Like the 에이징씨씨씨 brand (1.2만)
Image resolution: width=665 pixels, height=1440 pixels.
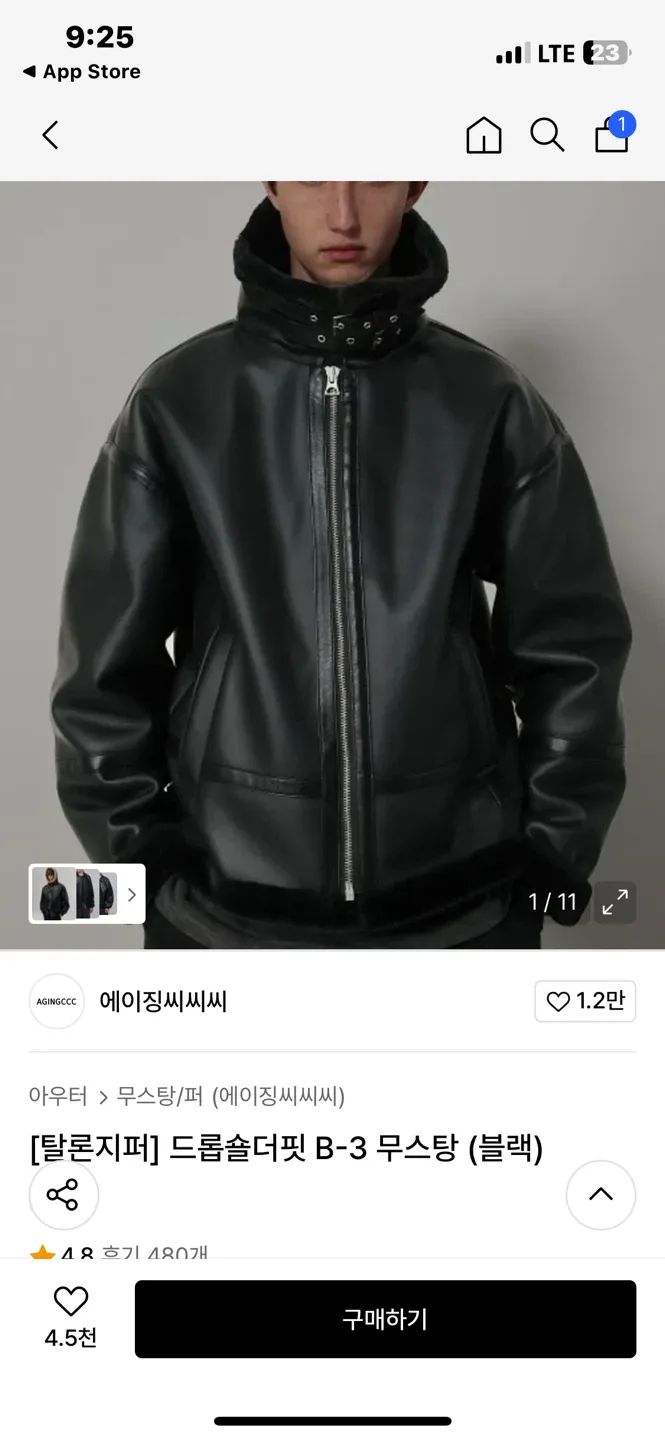[585, 1001]
